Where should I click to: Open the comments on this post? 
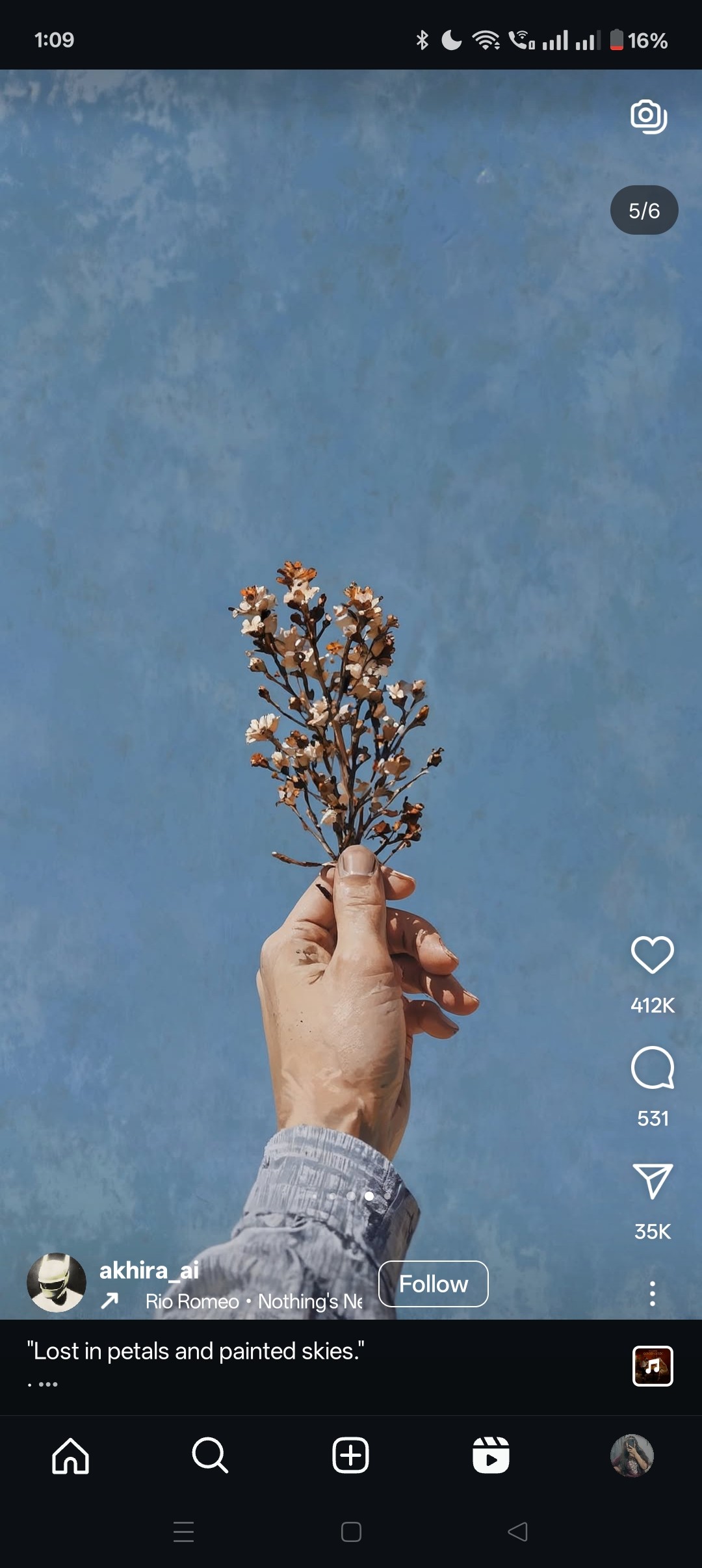[x=652, y=1067]
